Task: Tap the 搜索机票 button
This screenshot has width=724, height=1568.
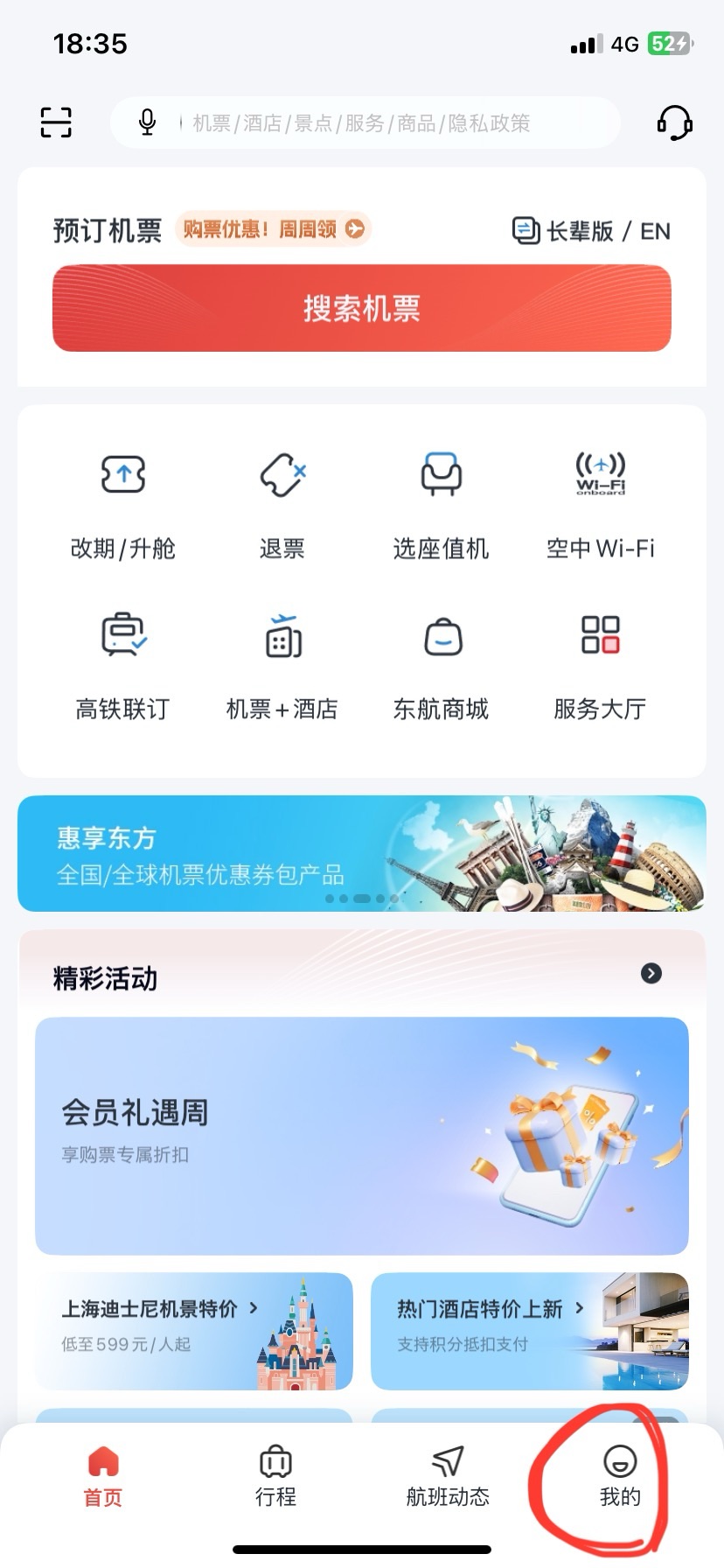Action: 361,308
